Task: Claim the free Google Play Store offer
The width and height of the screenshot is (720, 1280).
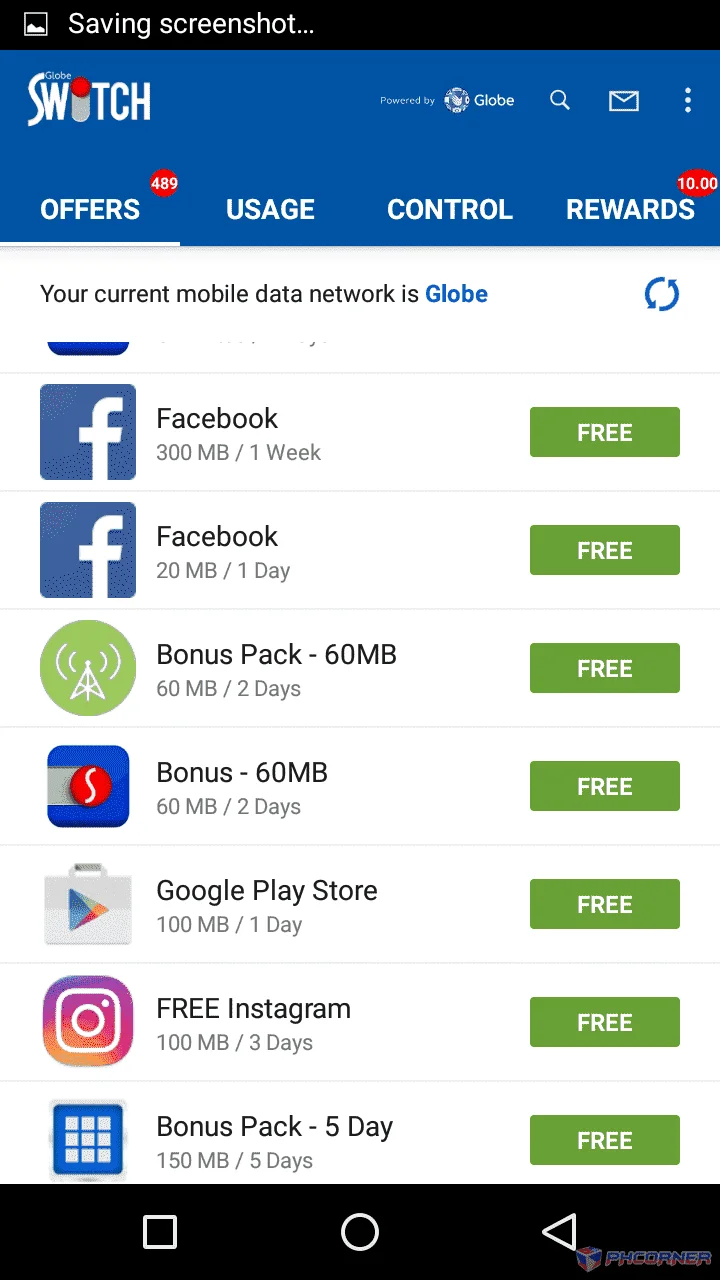Action: 605,904
